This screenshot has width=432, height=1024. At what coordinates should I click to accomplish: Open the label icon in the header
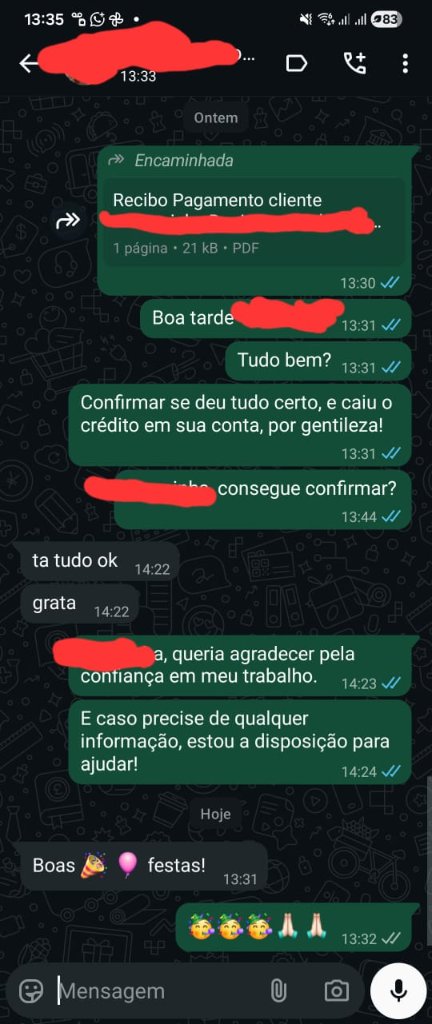pyautogui.click(x=297, y=63)
